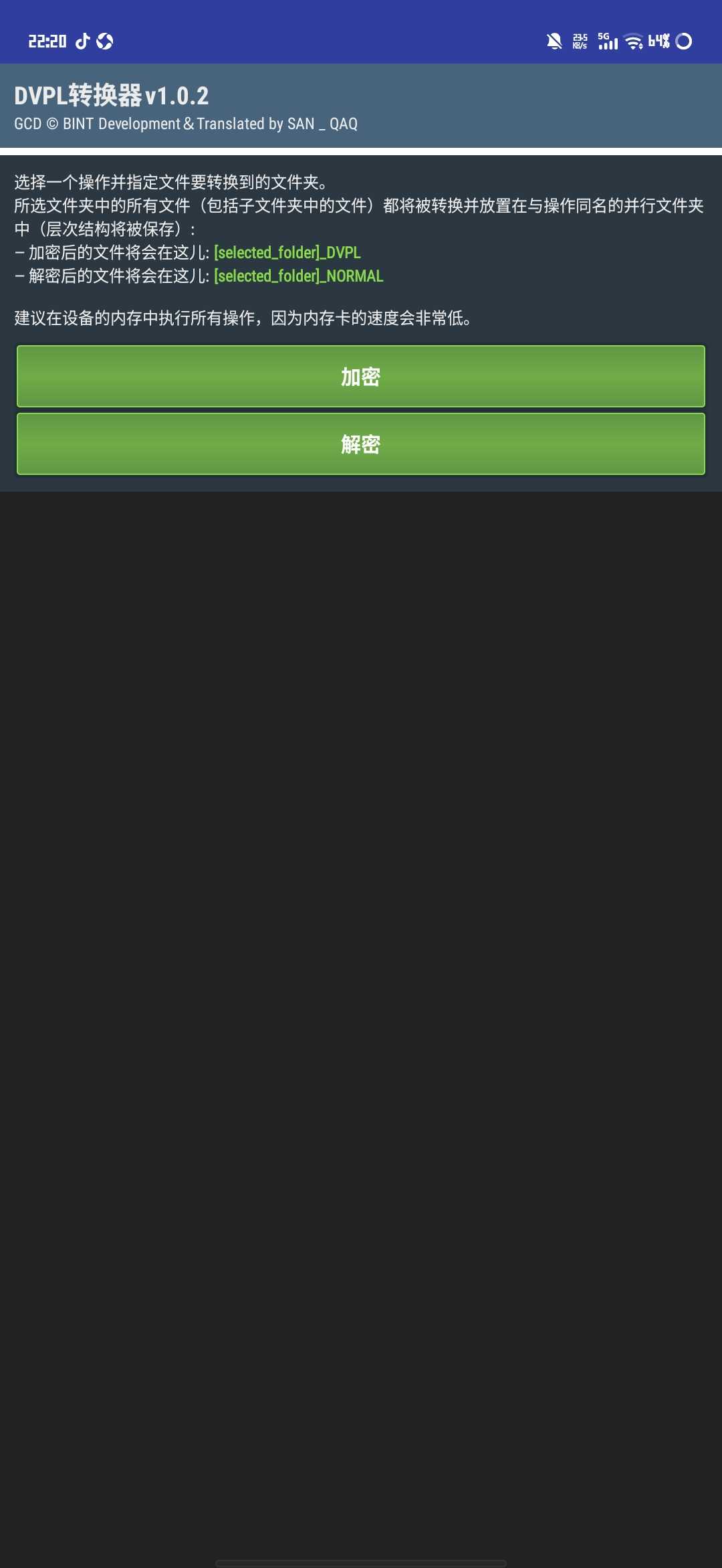Select the 解密 (decrypt) button

361,444
